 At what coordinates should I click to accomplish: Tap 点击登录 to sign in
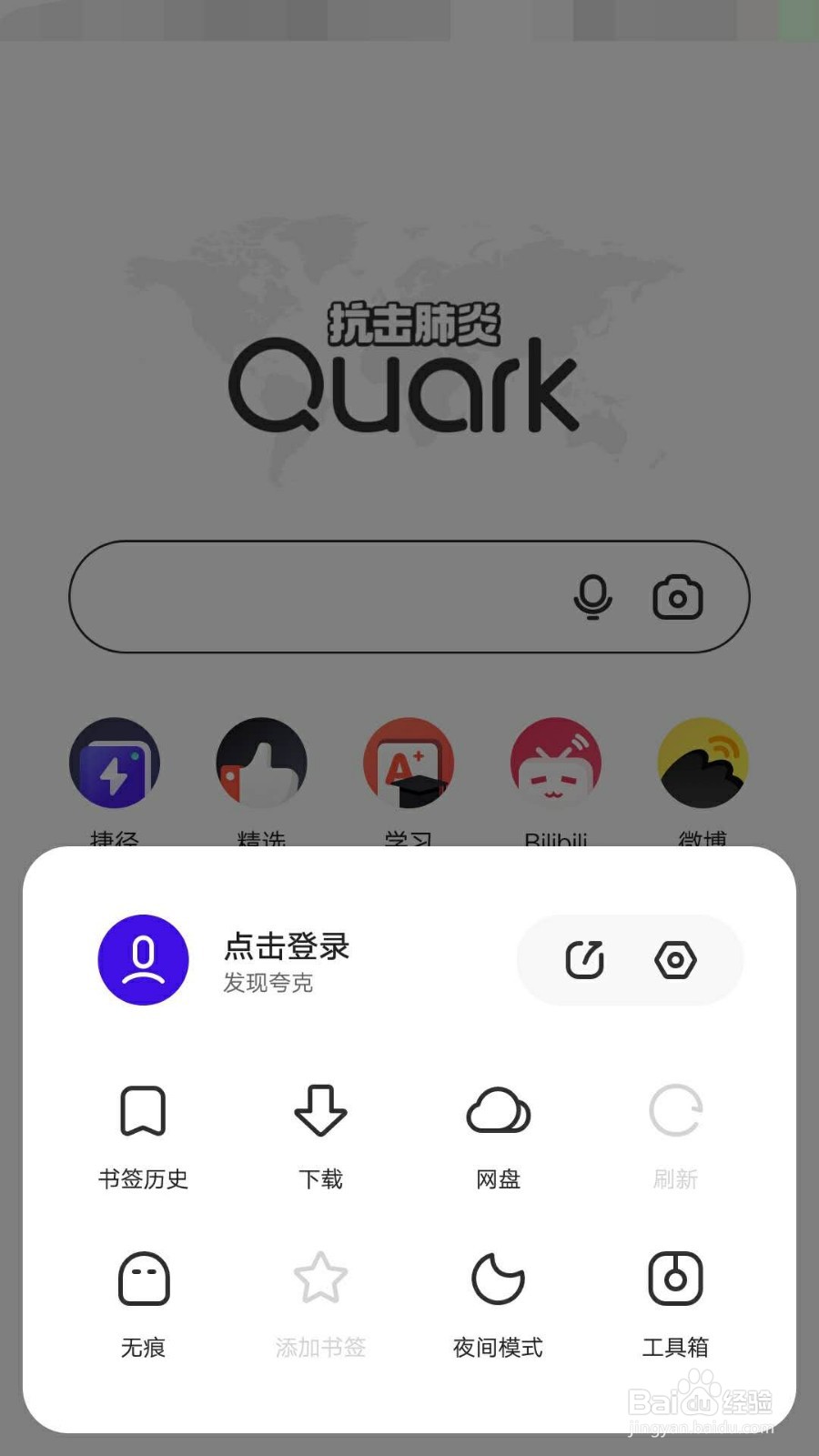click(x=287, y=946)
